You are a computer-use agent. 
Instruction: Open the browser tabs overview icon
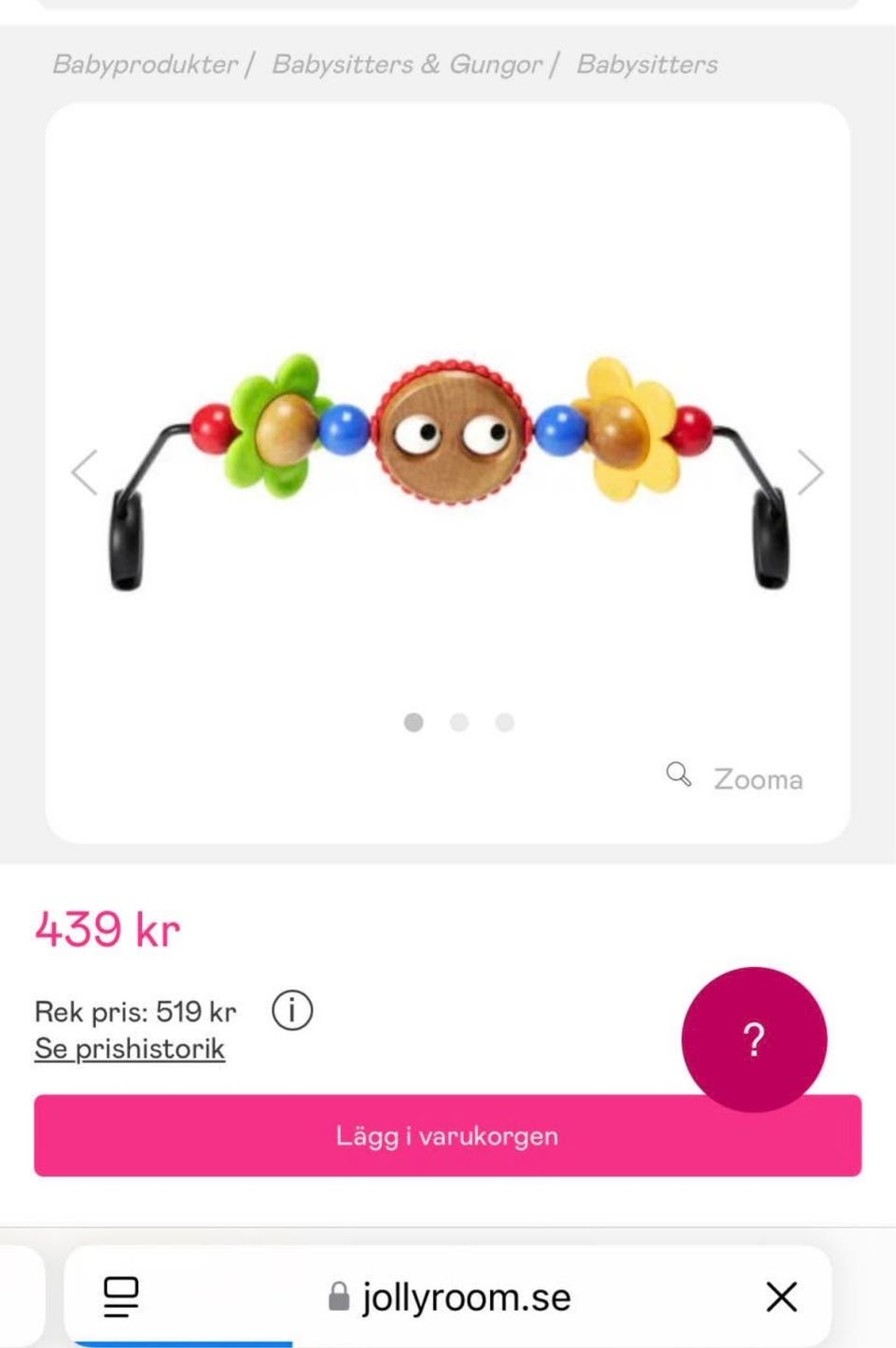[x=119, y=1297]
